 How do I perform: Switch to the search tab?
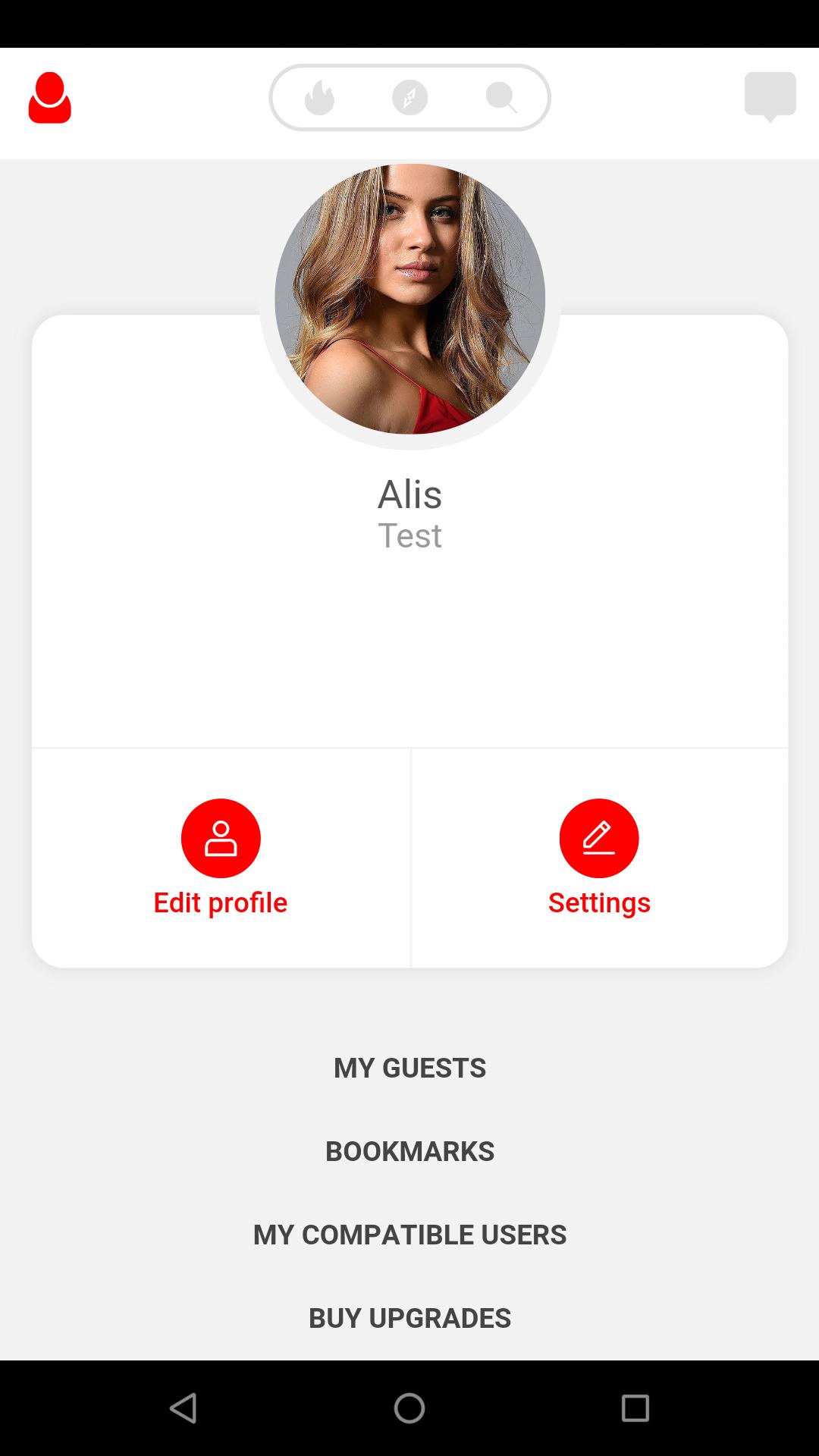[501, 98]
